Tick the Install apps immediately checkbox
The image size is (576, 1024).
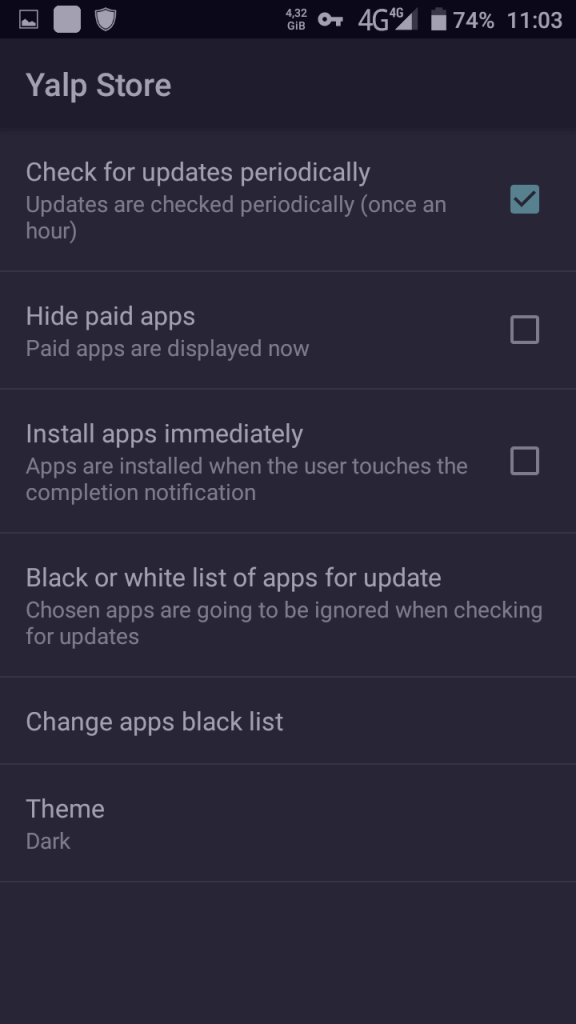(524, 460)
